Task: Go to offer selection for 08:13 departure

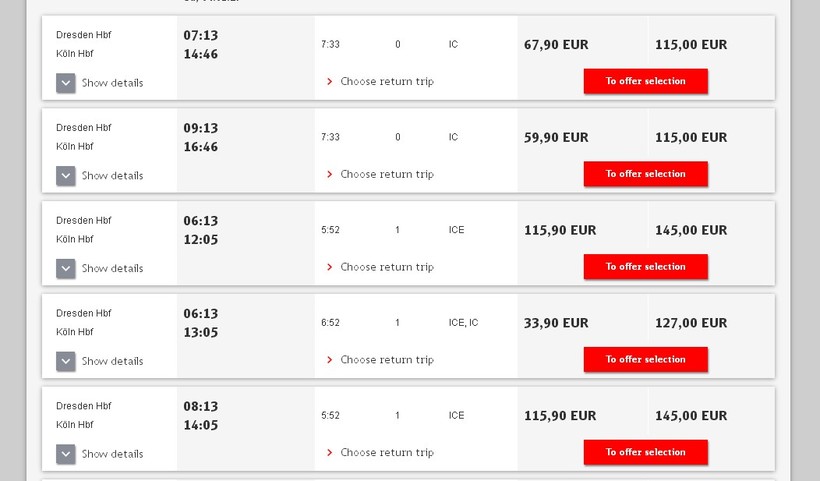Action: [x=645, y=452]
